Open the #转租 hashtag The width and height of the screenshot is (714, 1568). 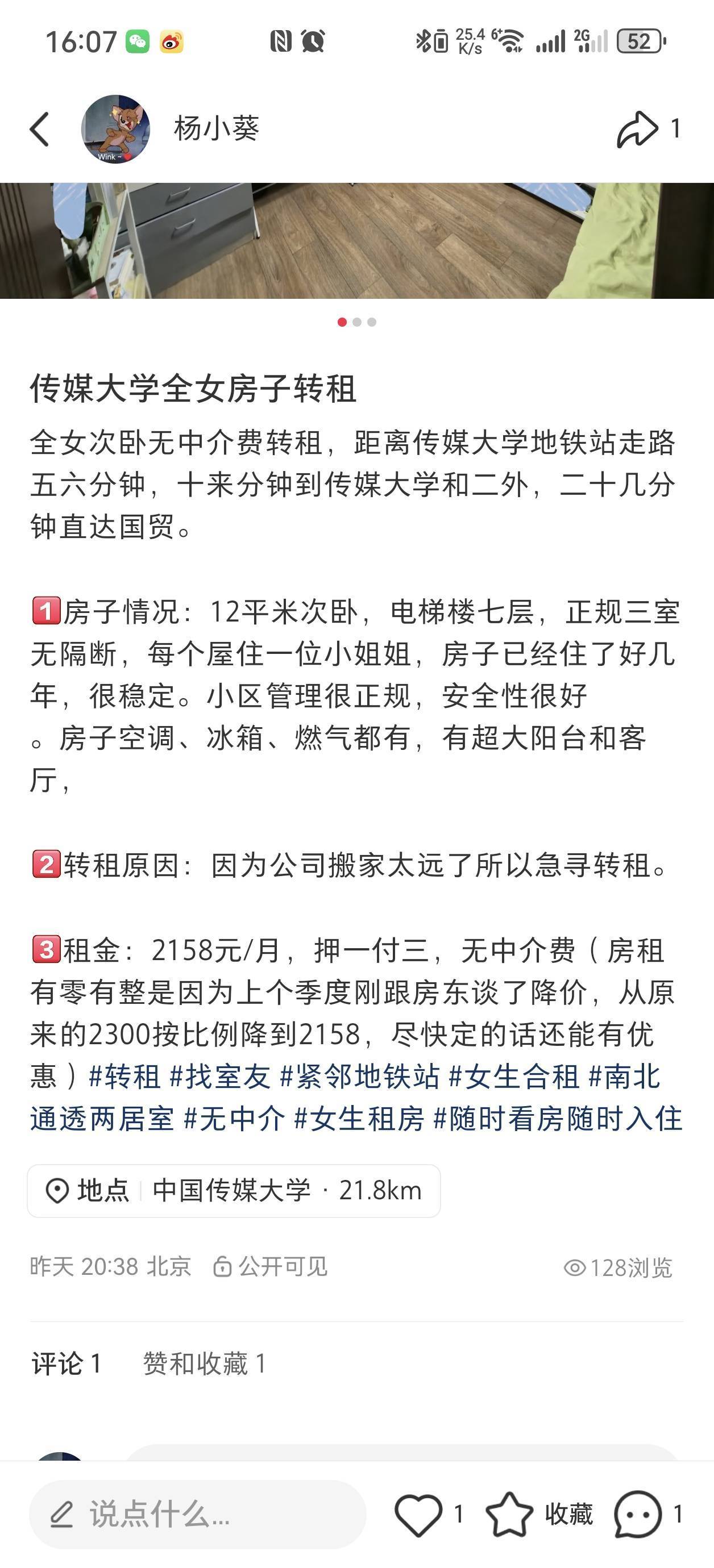click(x=125, y=1076)
